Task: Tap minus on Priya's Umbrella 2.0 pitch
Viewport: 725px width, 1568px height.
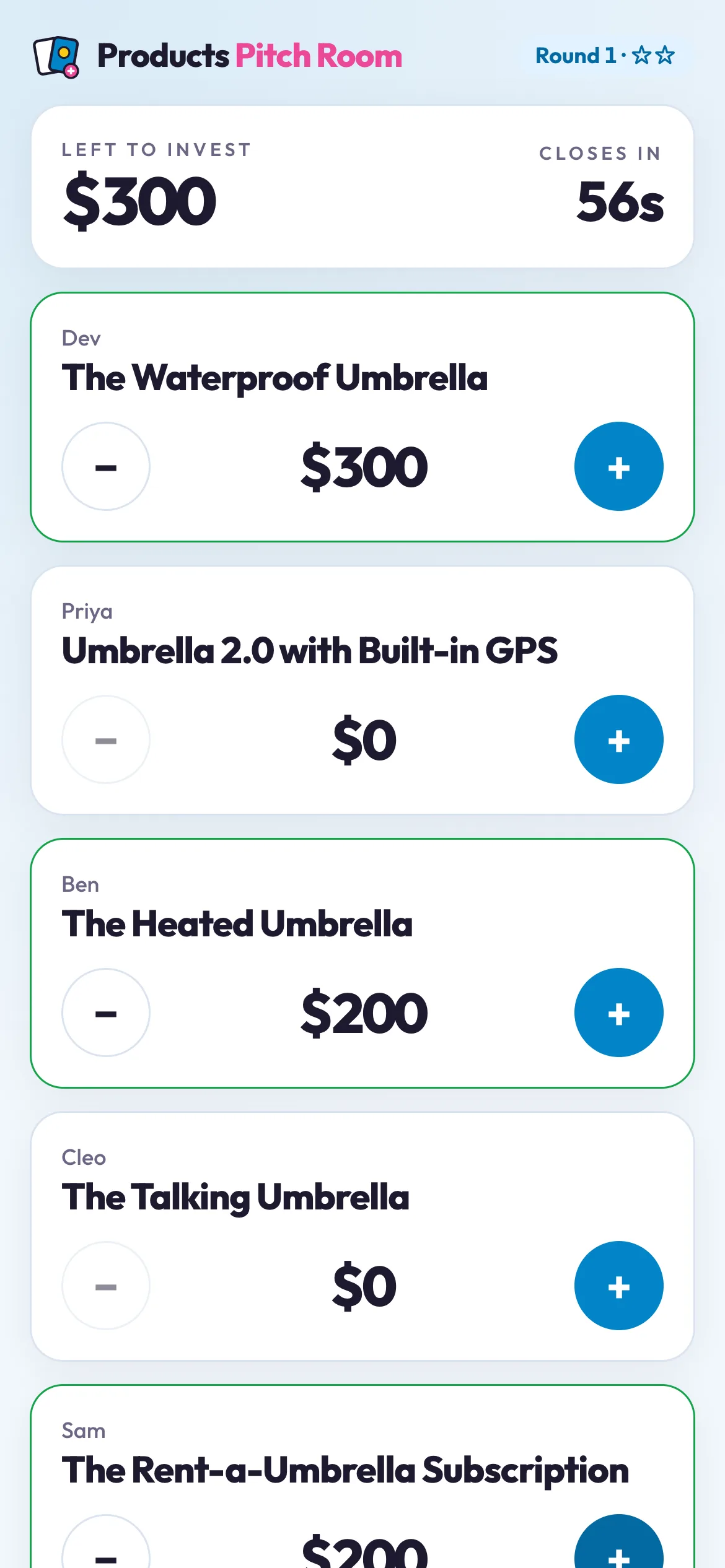Action: (x=106, y=739)
